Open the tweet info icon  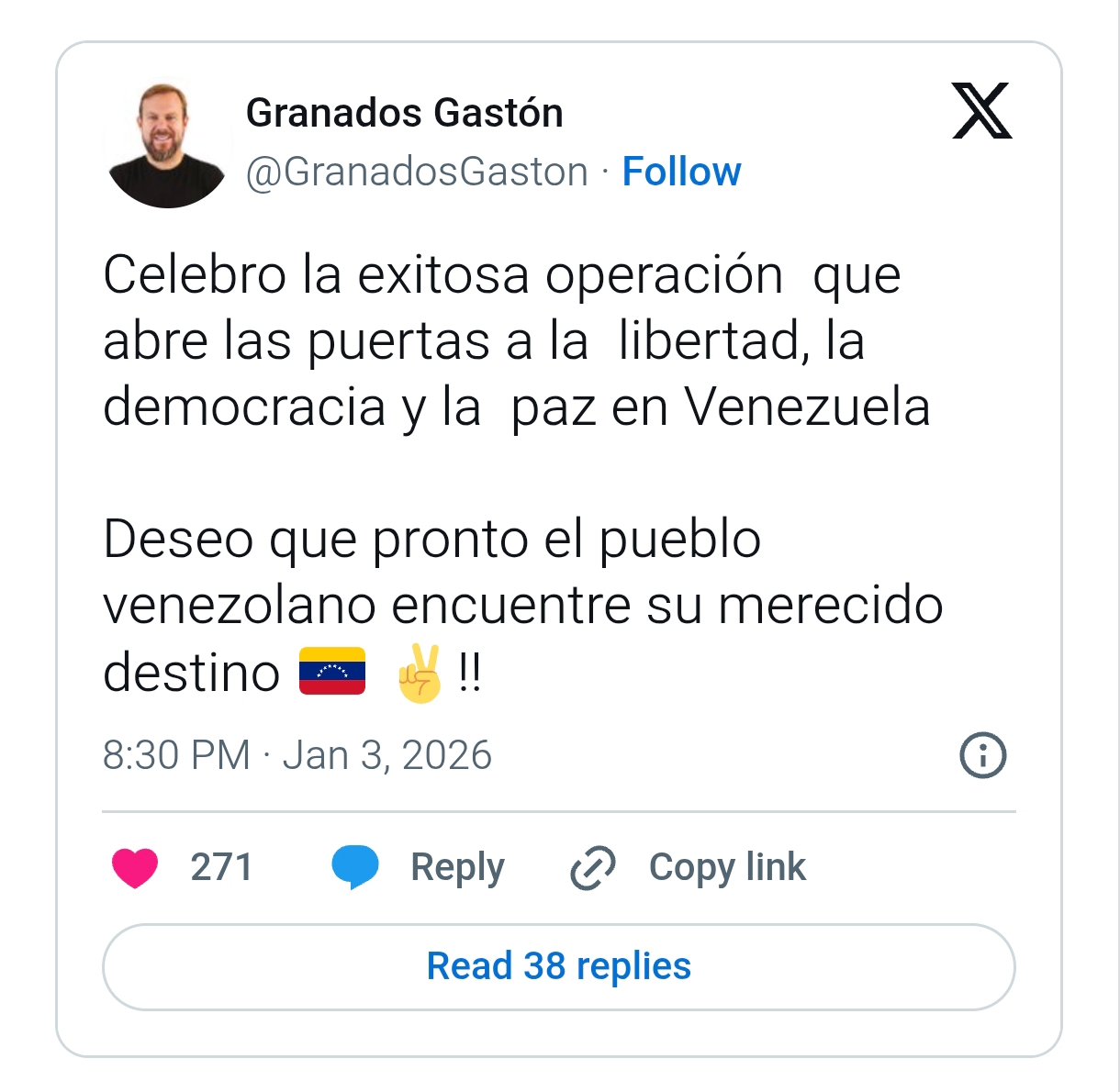[982, 756]
